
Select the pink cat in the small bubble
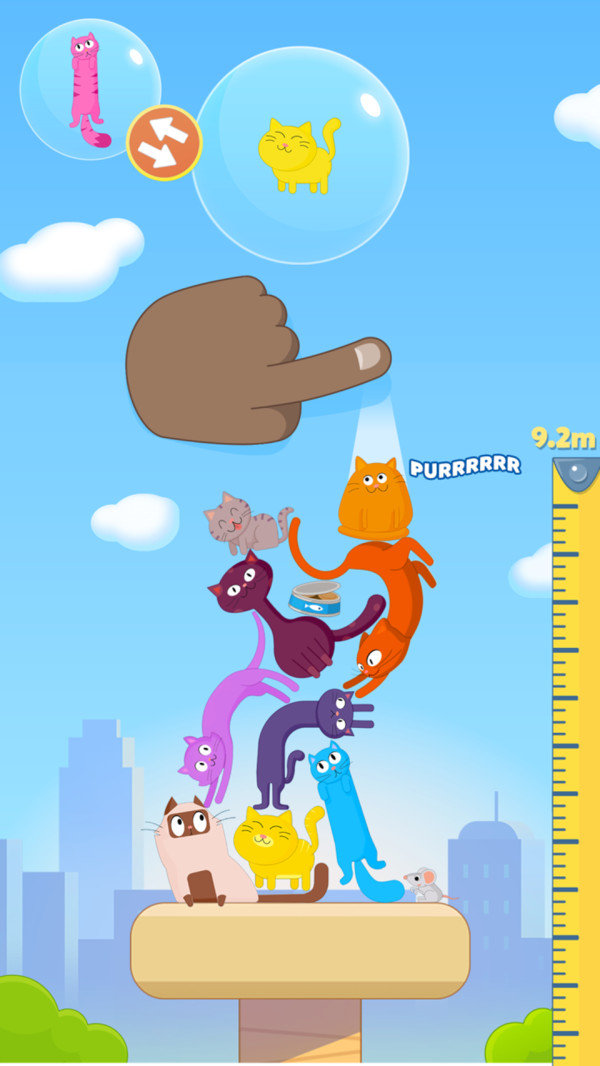click(x=88, y=90)
